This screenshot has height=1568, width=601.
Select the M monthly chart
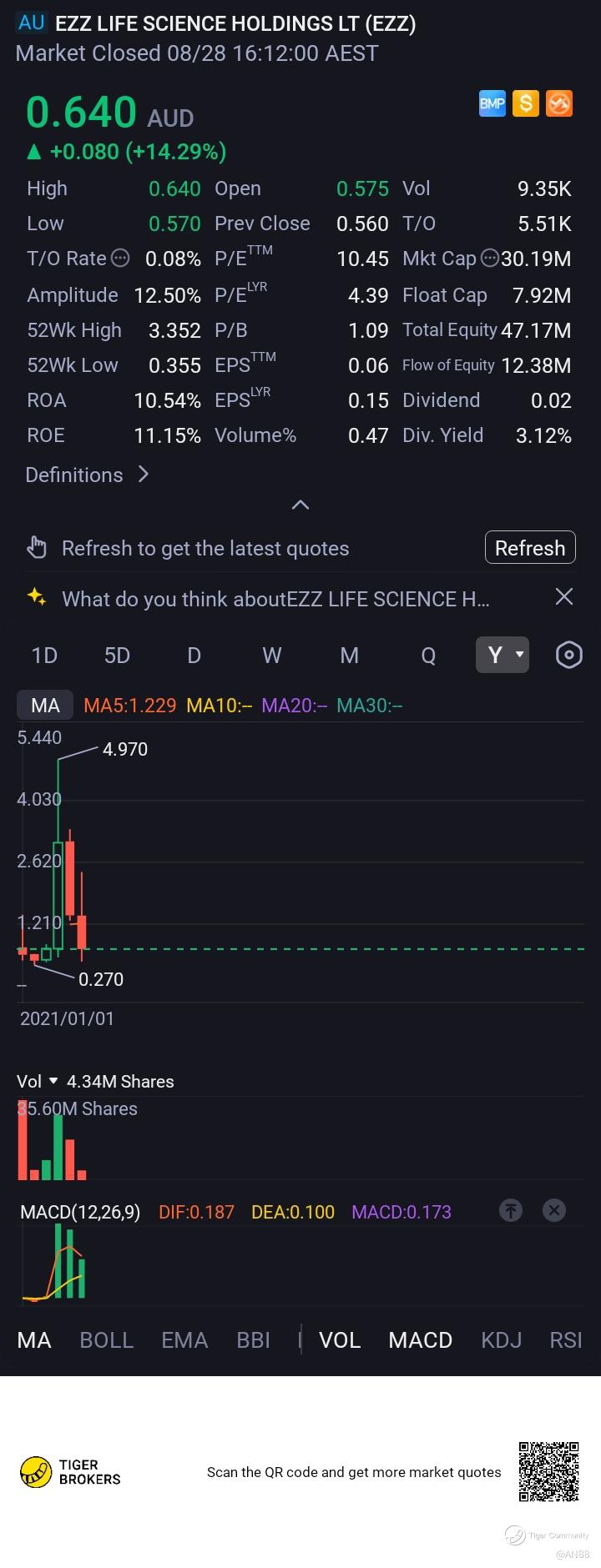pyautogui.click(x=350, y=656)
